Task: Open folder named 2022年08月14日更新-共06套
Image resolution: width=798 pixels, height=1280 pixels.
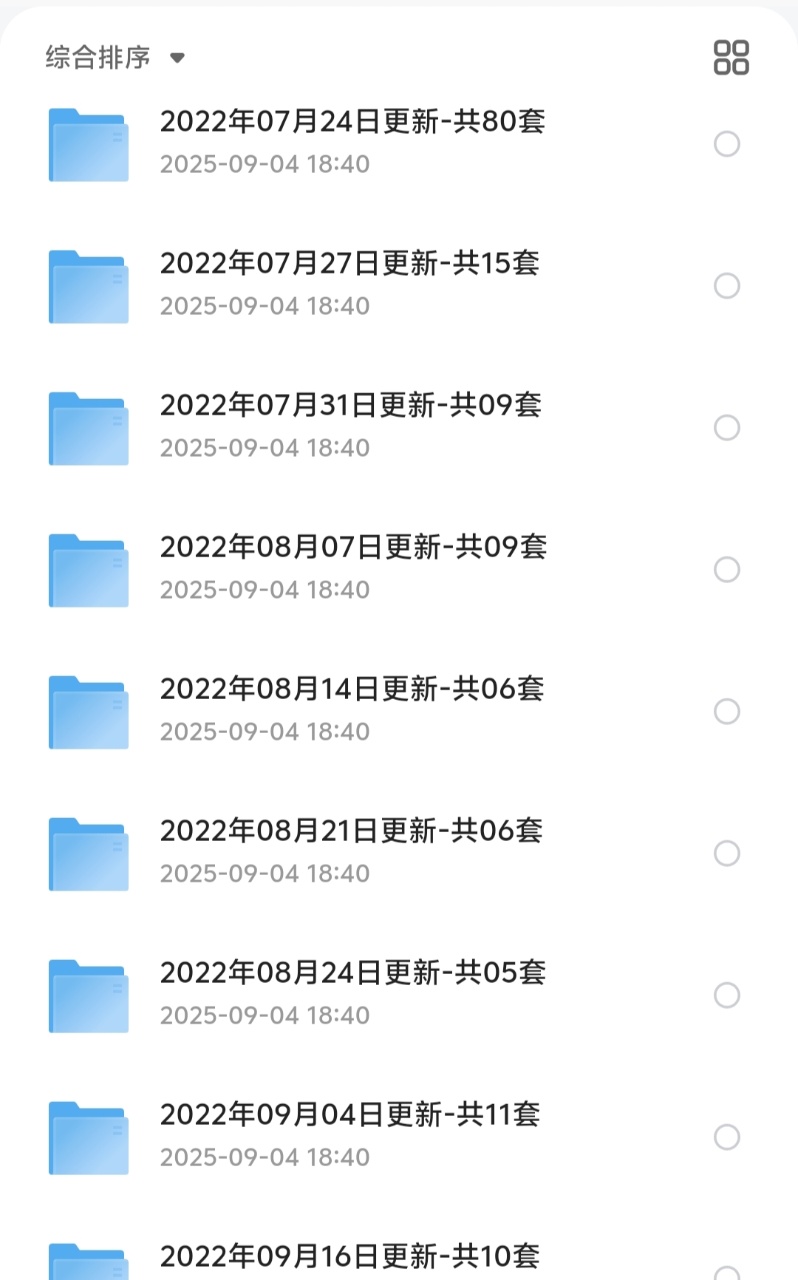Action: pyautogui.click(x=352, y=689)
